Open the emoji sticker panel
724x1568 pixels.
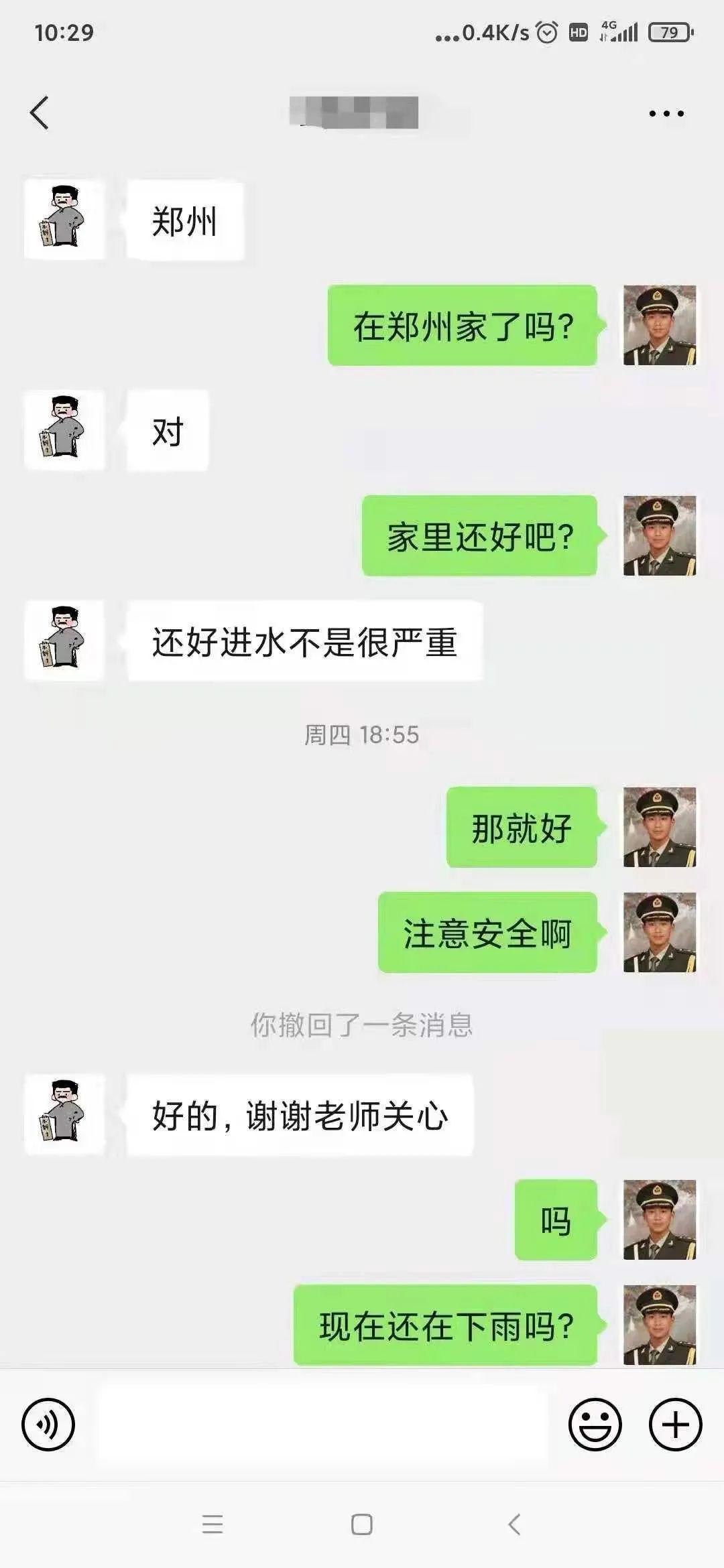click(595, 1425)
